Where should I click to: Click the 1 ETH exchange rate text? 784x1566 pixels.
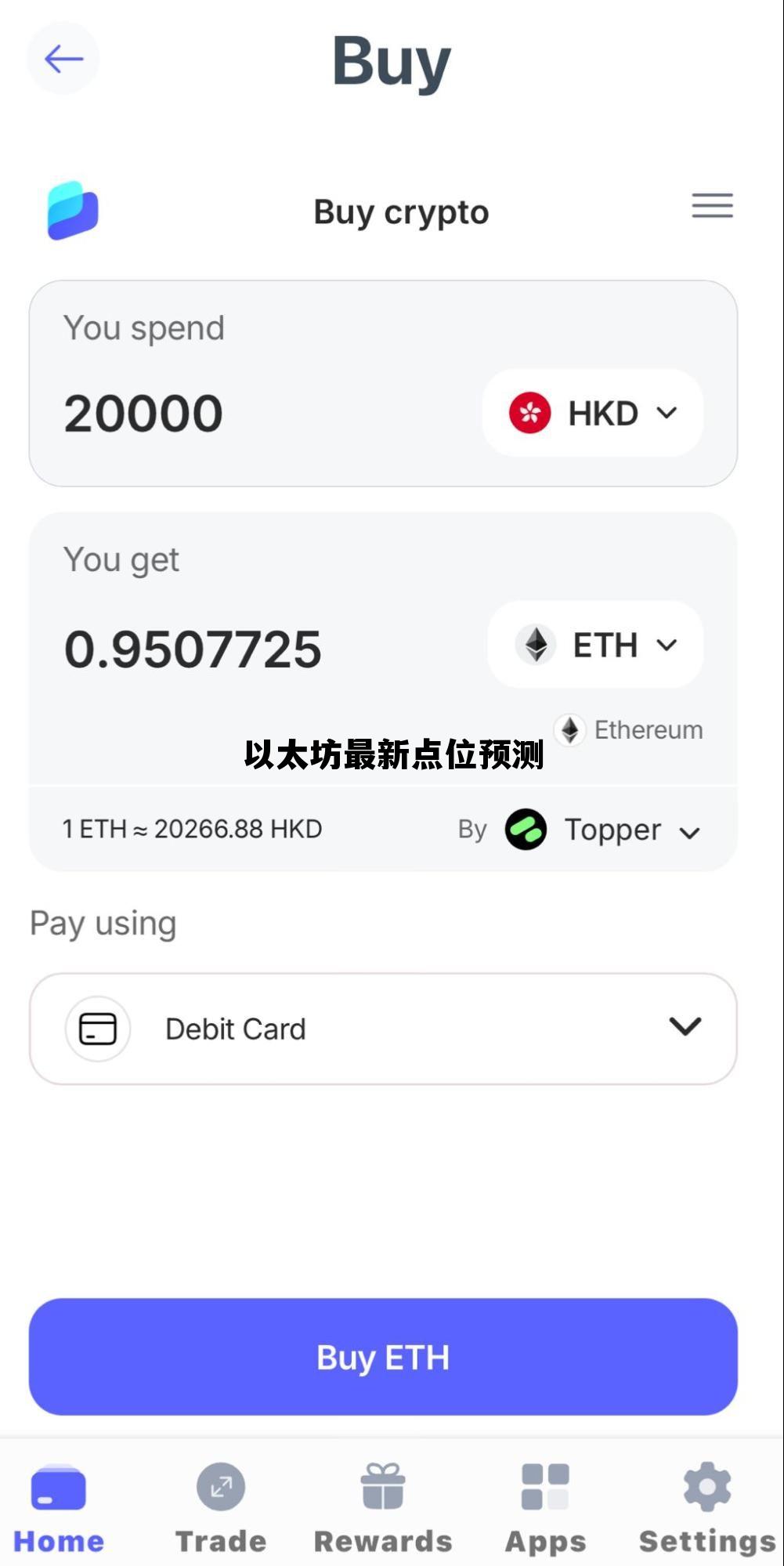(x=191, y=828)
